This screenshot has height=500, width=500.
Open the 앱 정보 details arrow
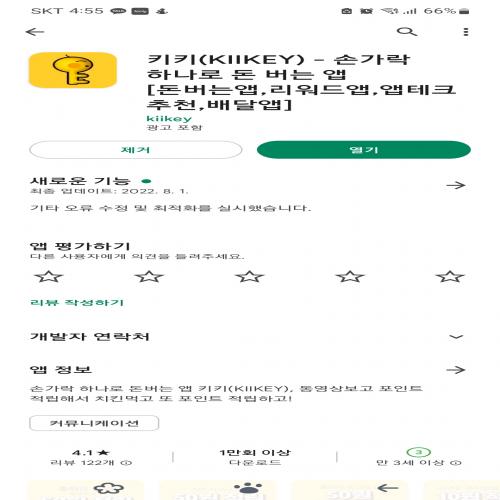click(456, 370)
